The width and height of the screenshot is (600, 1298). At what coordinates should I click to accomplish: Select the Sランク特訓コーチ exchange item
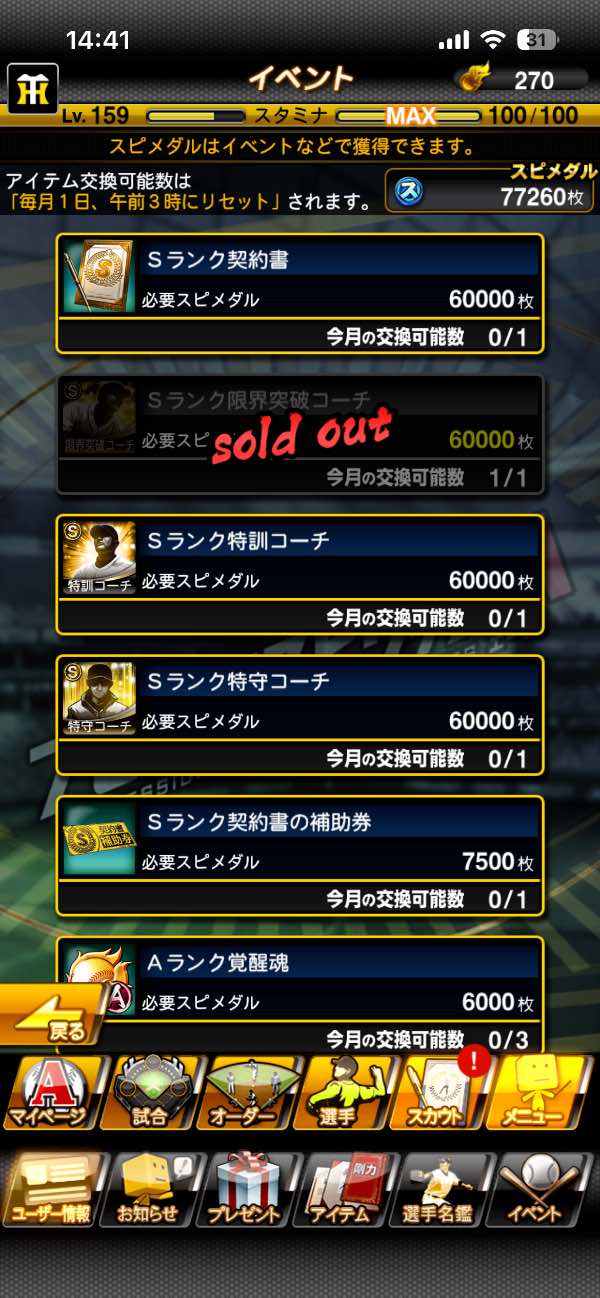click(x=300, y=574)
